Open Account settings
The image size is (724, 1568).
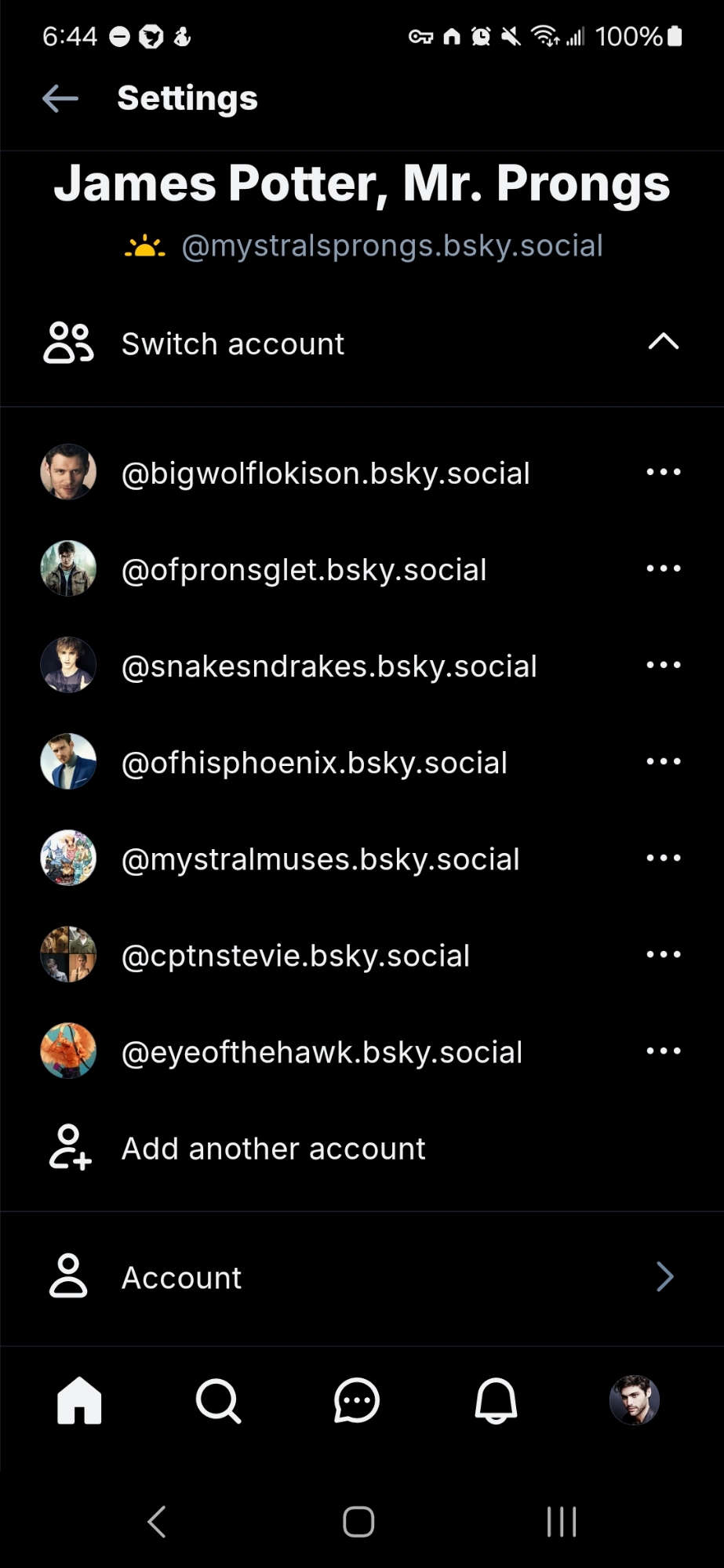pos(361,1277)
